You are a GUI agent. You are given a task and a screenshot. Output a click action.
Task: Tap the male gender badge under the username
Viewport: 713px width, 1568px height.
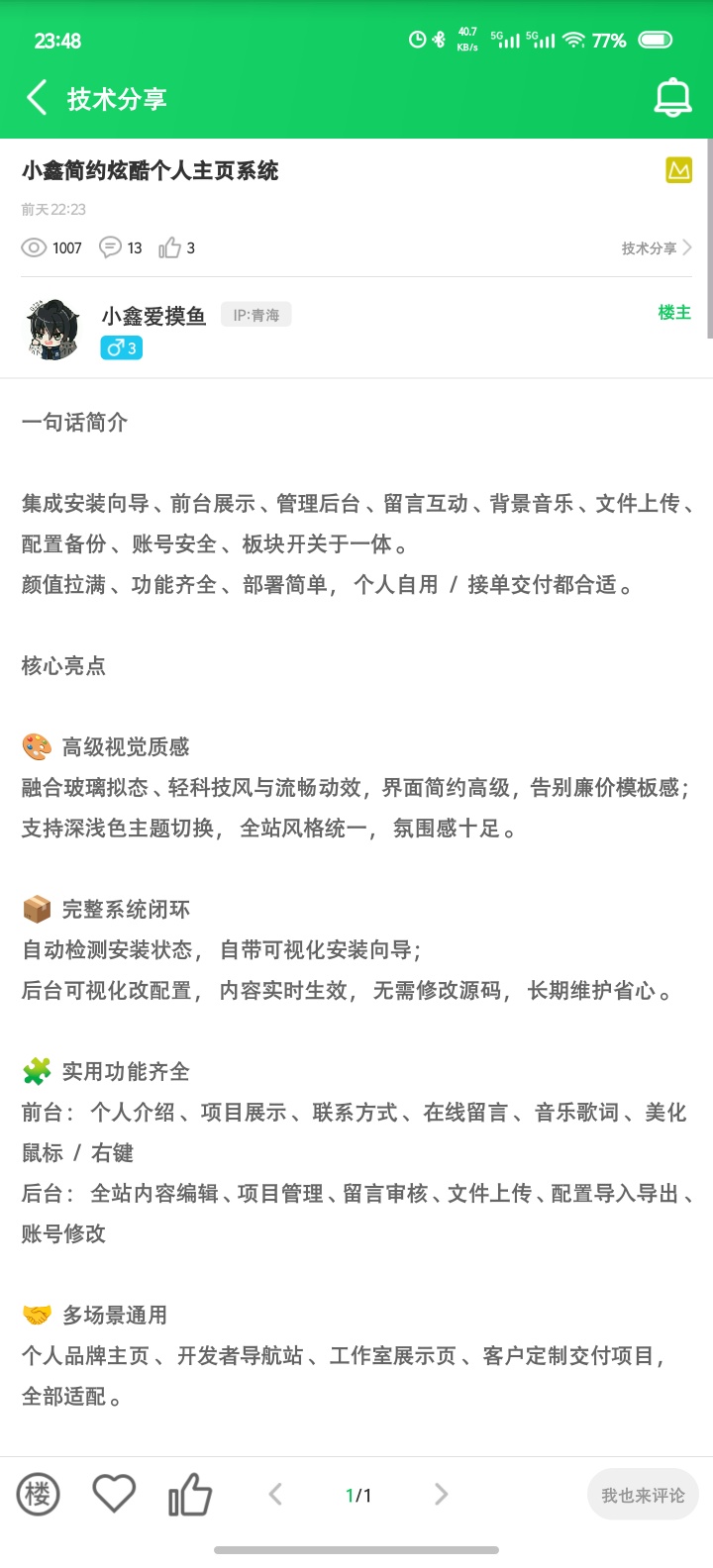coord(120,348)
